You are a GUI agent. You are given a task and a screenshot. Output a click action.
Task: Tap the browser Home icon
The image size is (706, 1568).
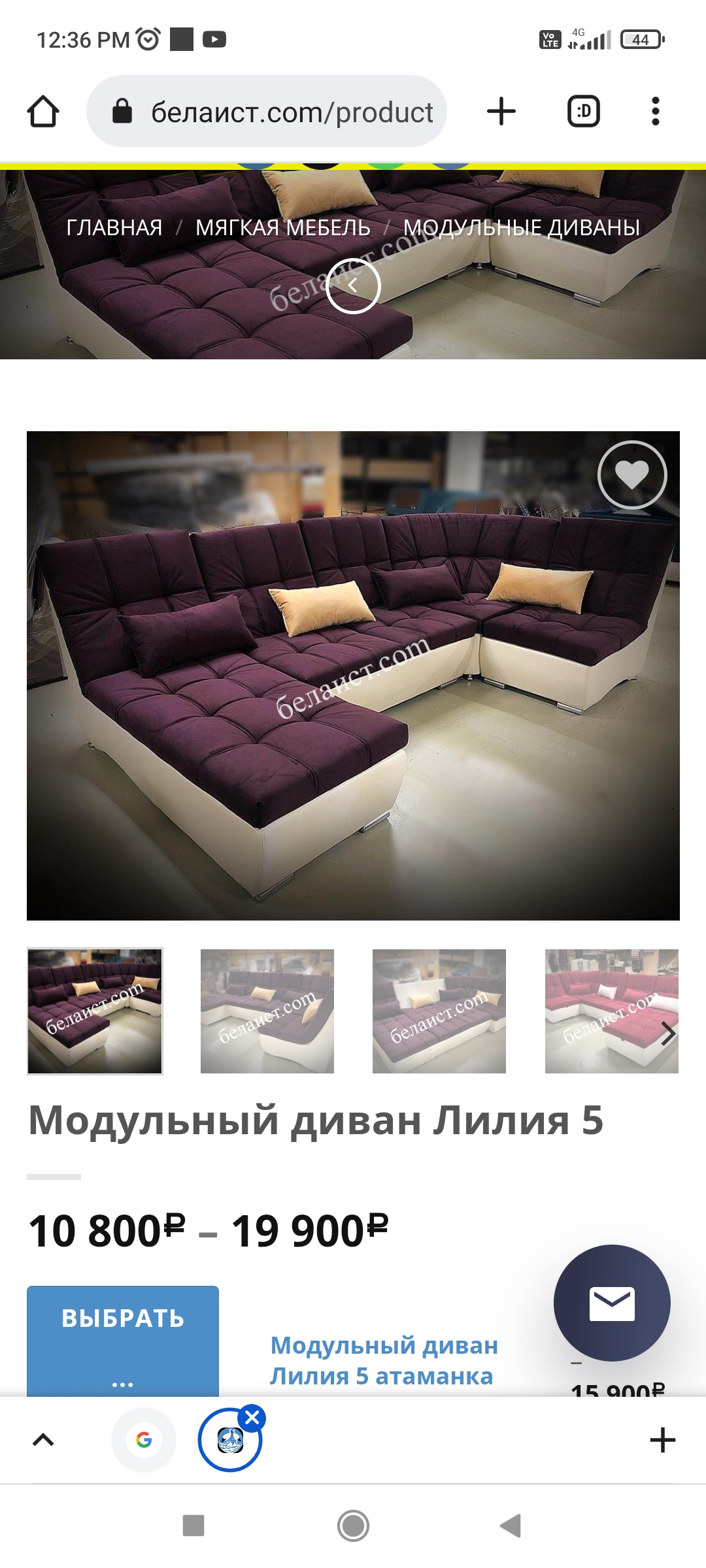(x=44, y=111)
